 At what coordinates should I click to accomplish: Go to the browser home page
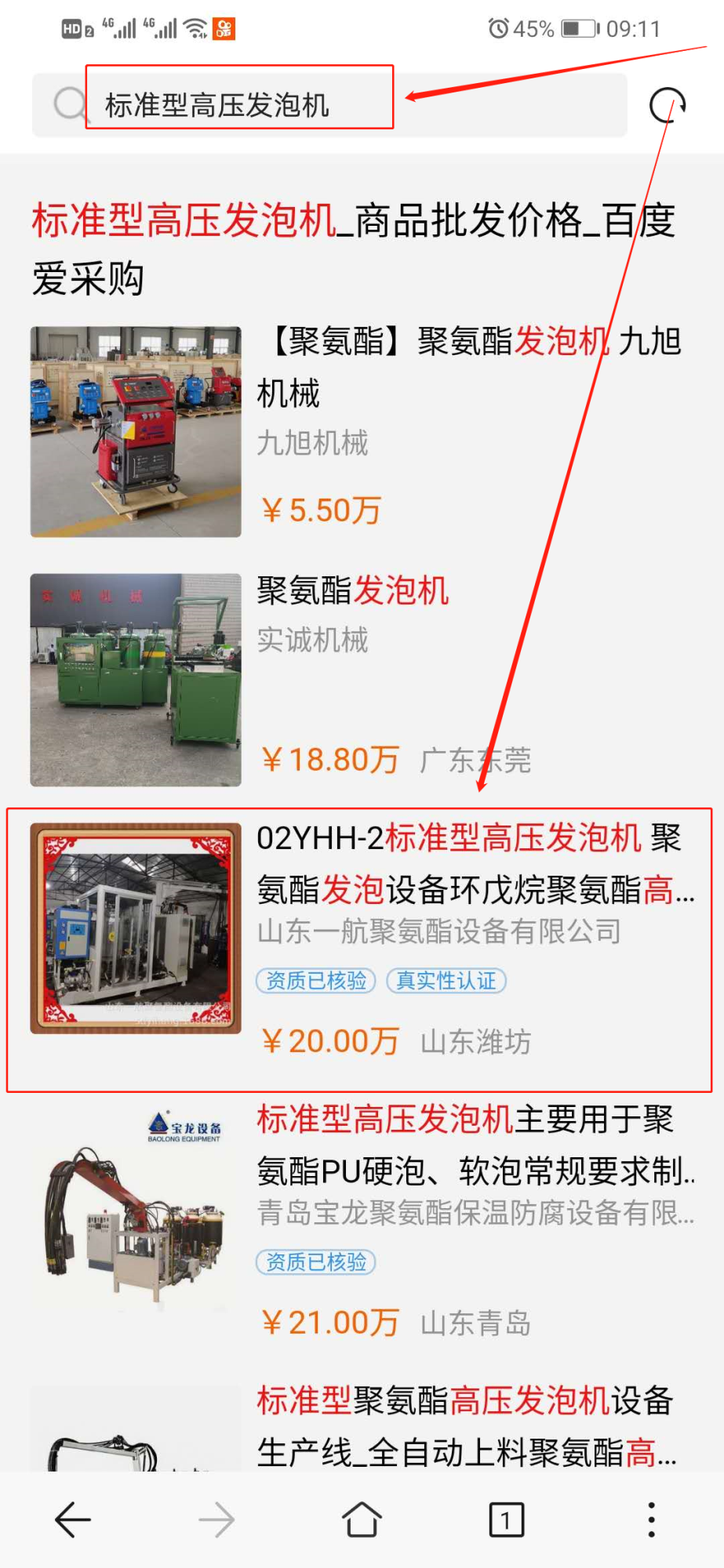tap(362, 1520)
